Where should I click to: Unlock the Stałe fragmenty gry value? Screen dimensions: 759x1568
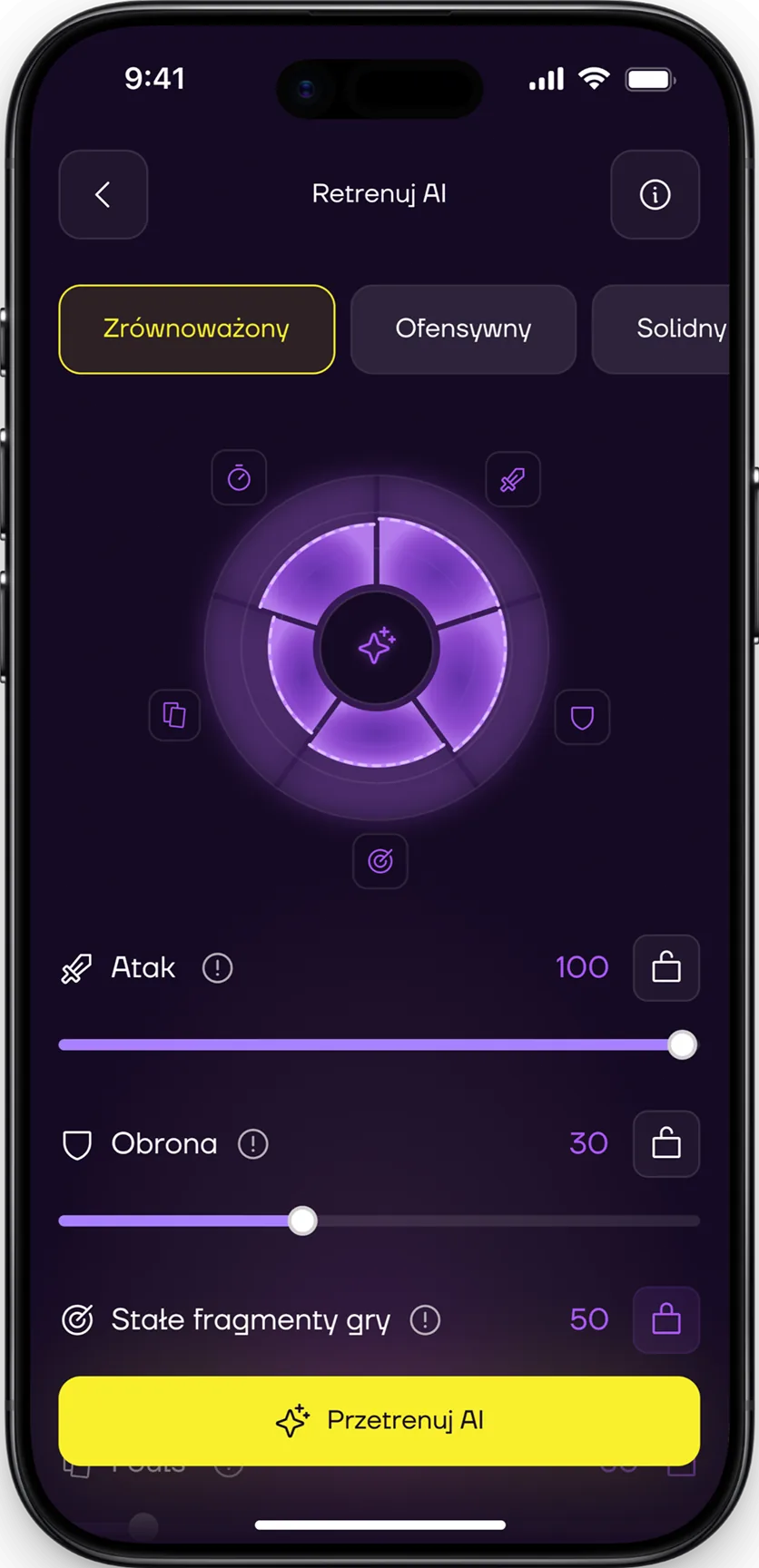666,1320
